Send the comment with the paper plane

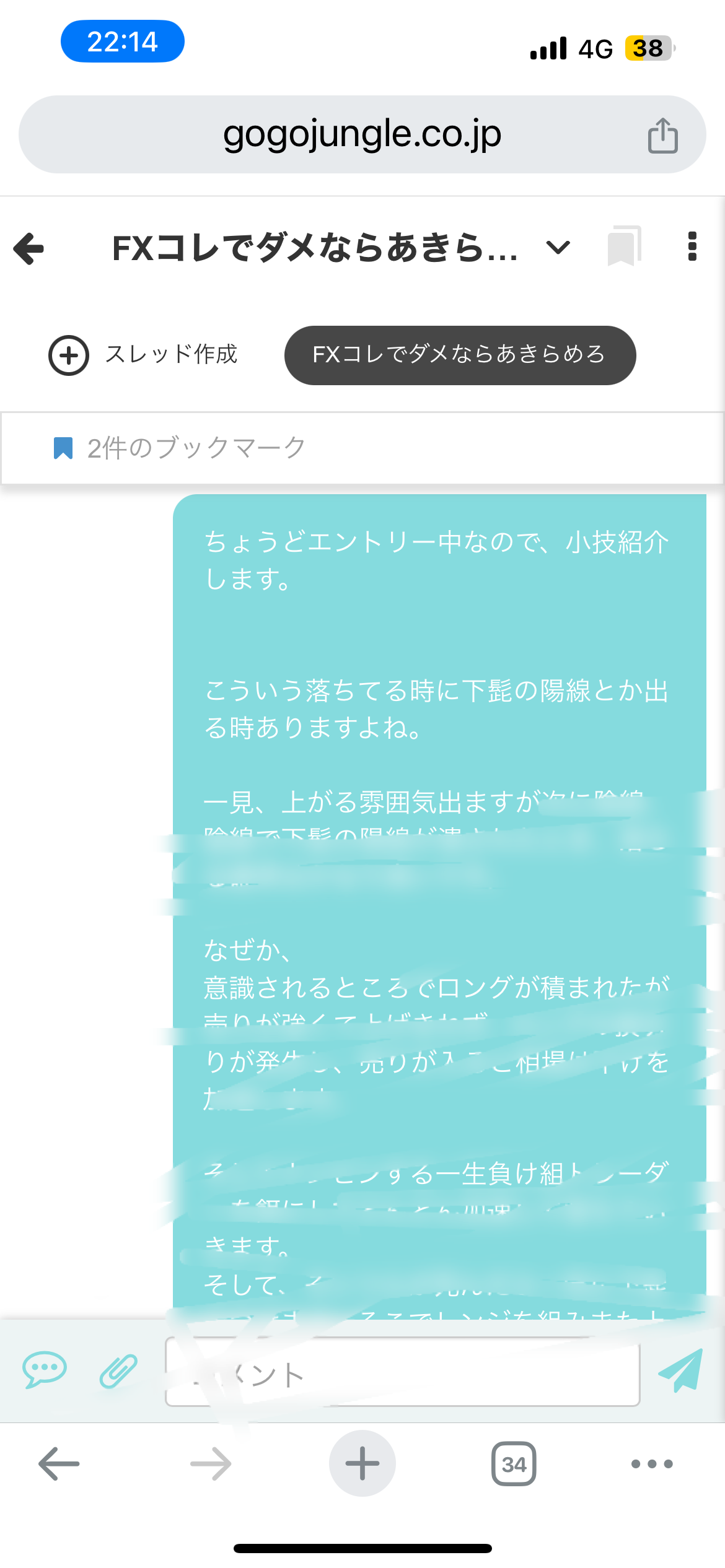pos(680,1370)
